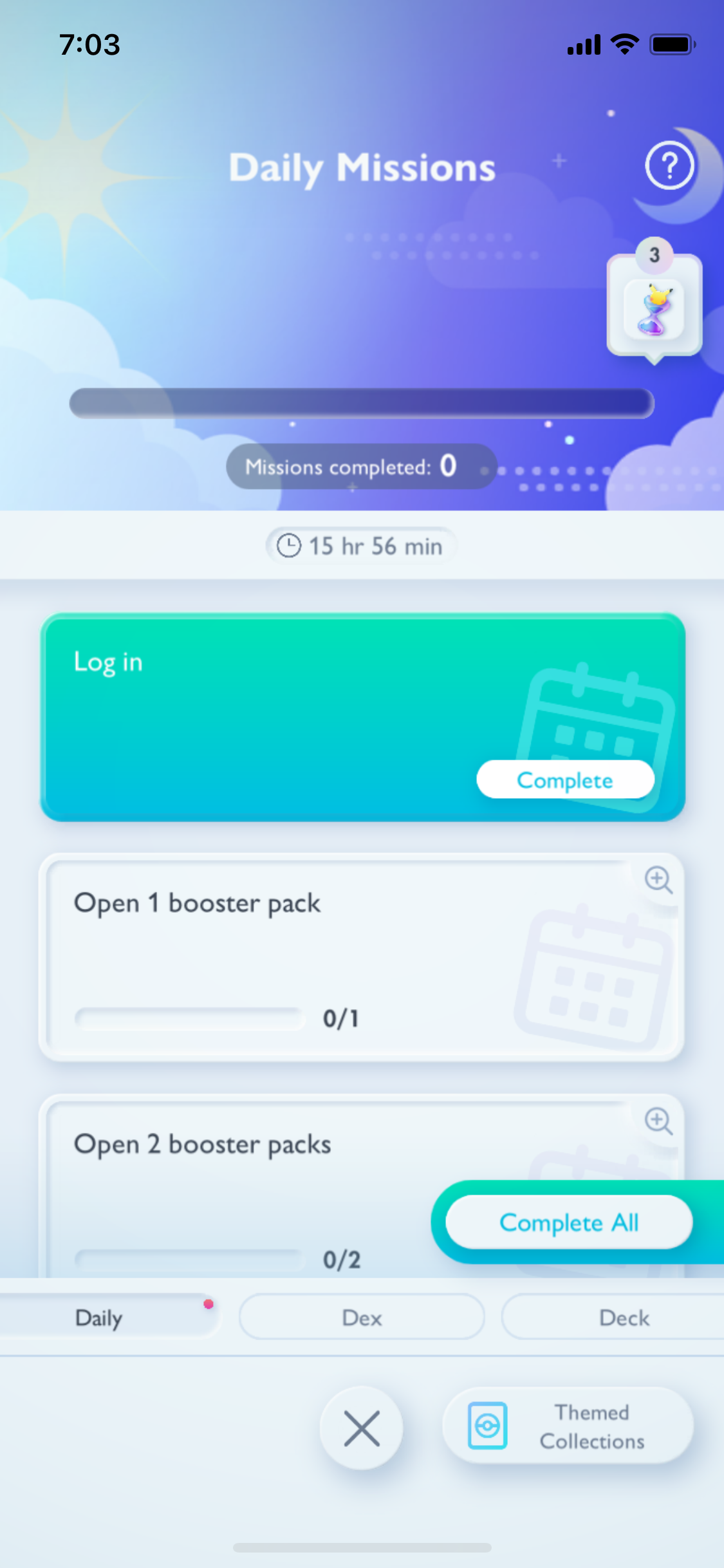Claim the Log in mission with Complete
This screenshot has height=1568, width=724.
tap(565, 779)
